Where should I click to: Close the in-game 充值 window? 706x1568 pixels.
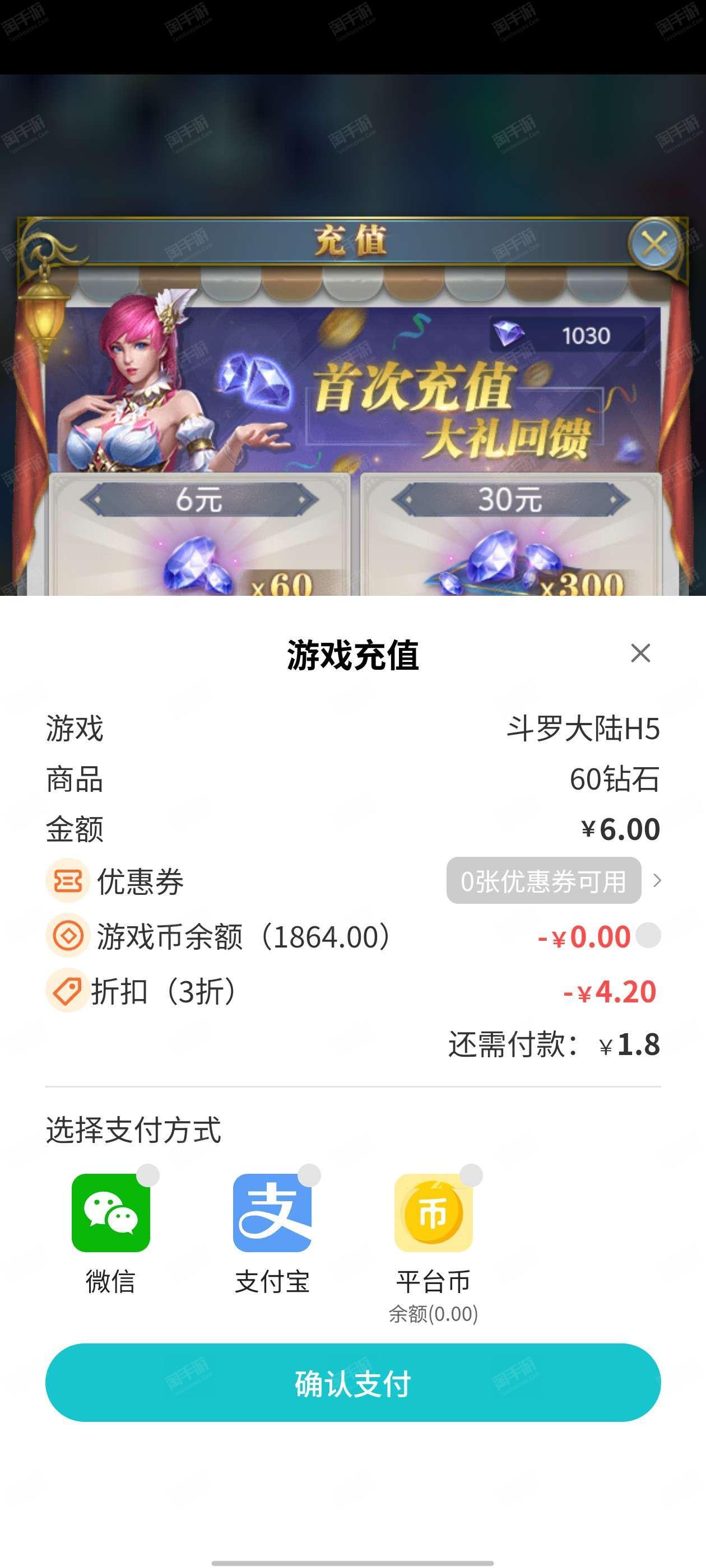[654, 245]
